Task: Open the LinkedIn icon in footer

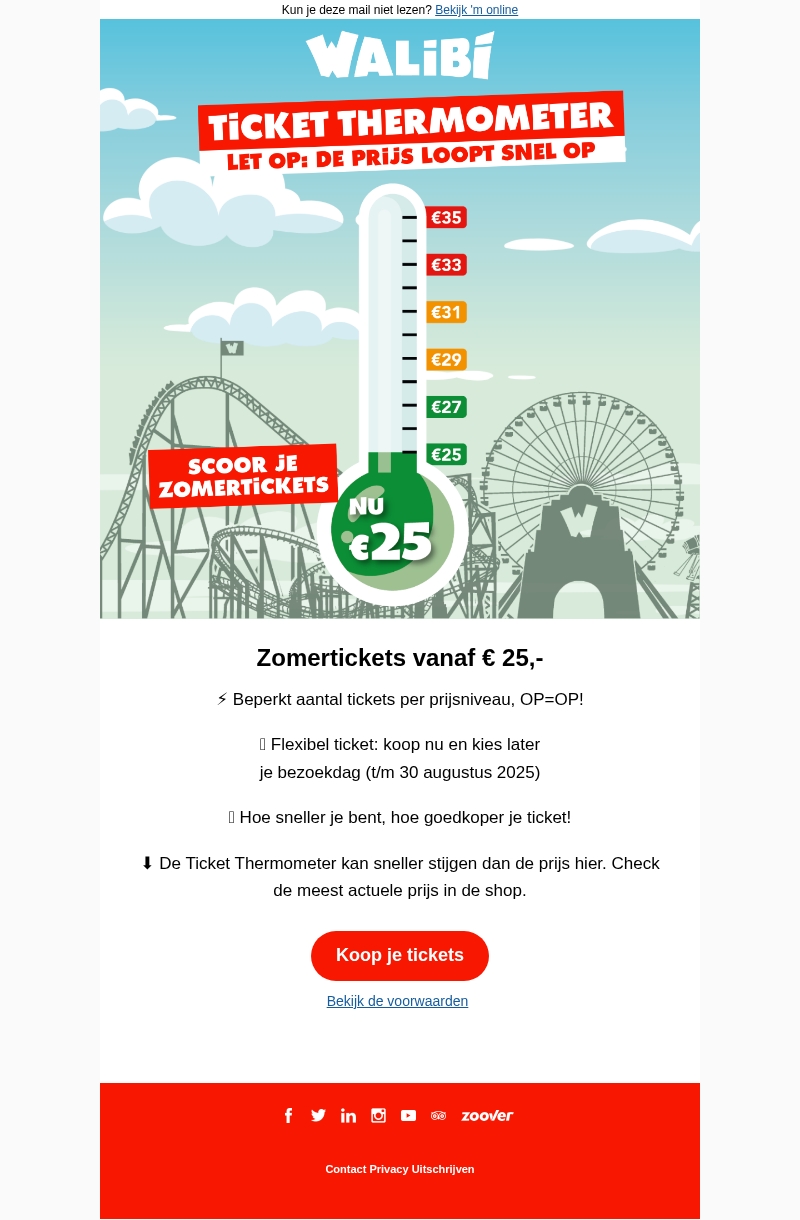Action: coord(348,1115)
